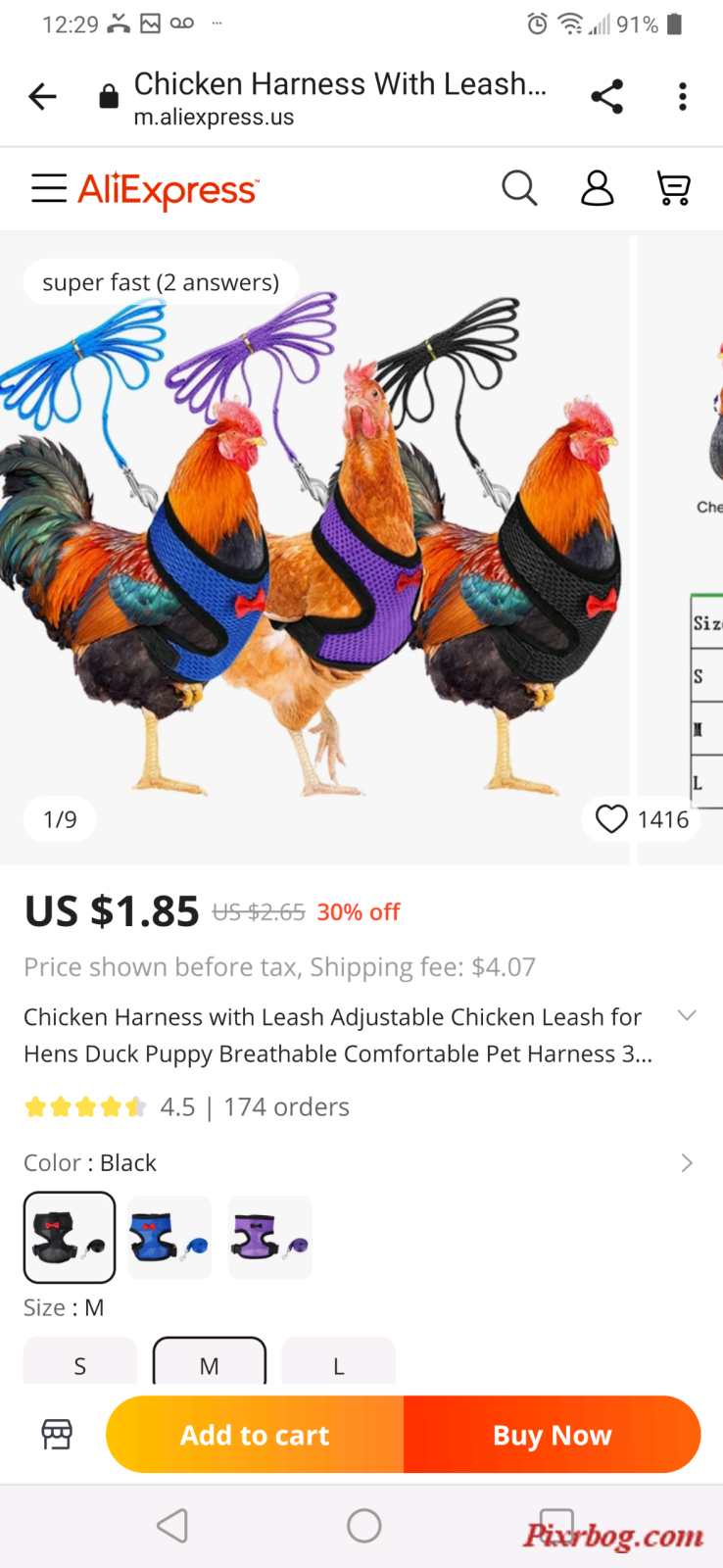Image resolution: width=723 pixels, height=1568 pixels.
Task: Go to the phone's home screen
Action: 363,1525
